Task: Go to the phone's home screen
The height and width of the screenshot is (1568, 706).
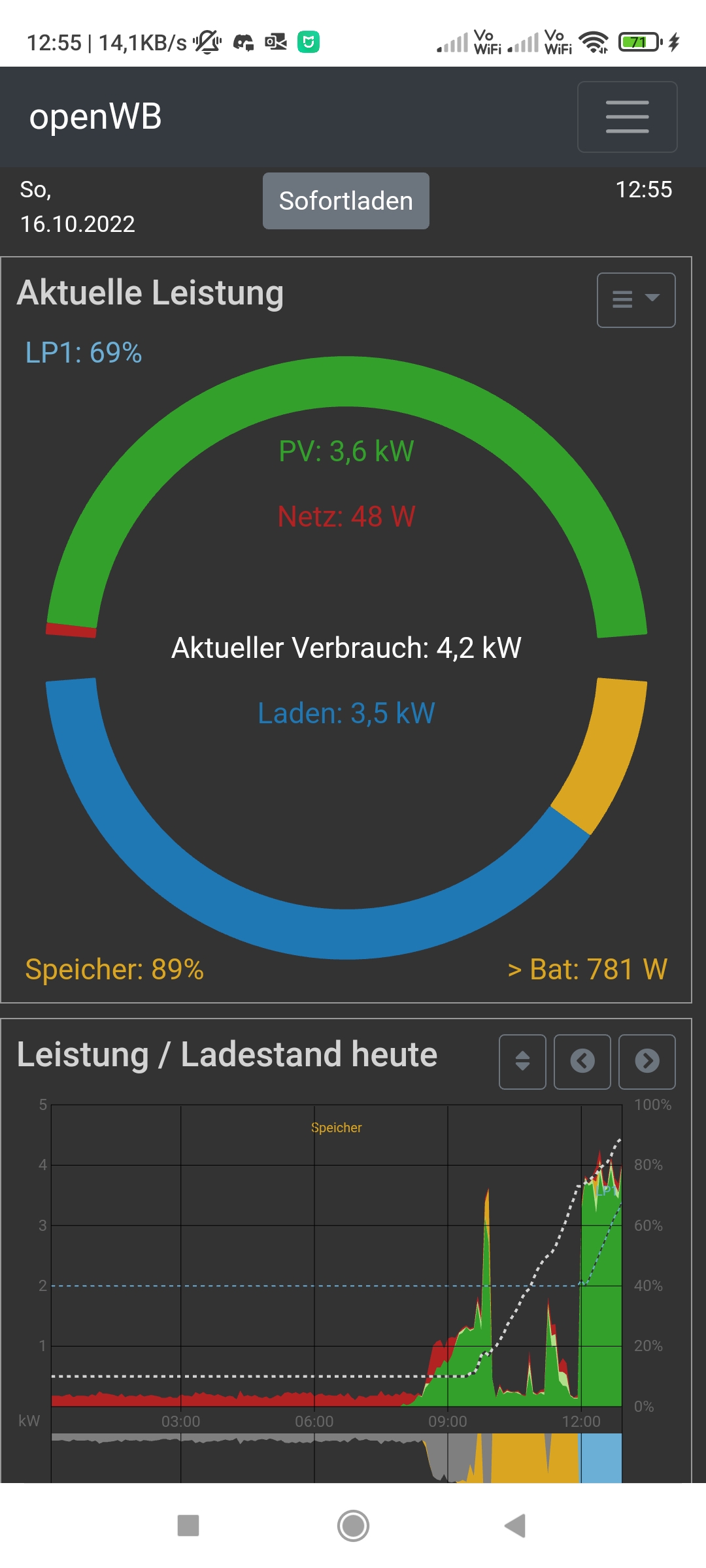Action: [x=353, y=1526]
